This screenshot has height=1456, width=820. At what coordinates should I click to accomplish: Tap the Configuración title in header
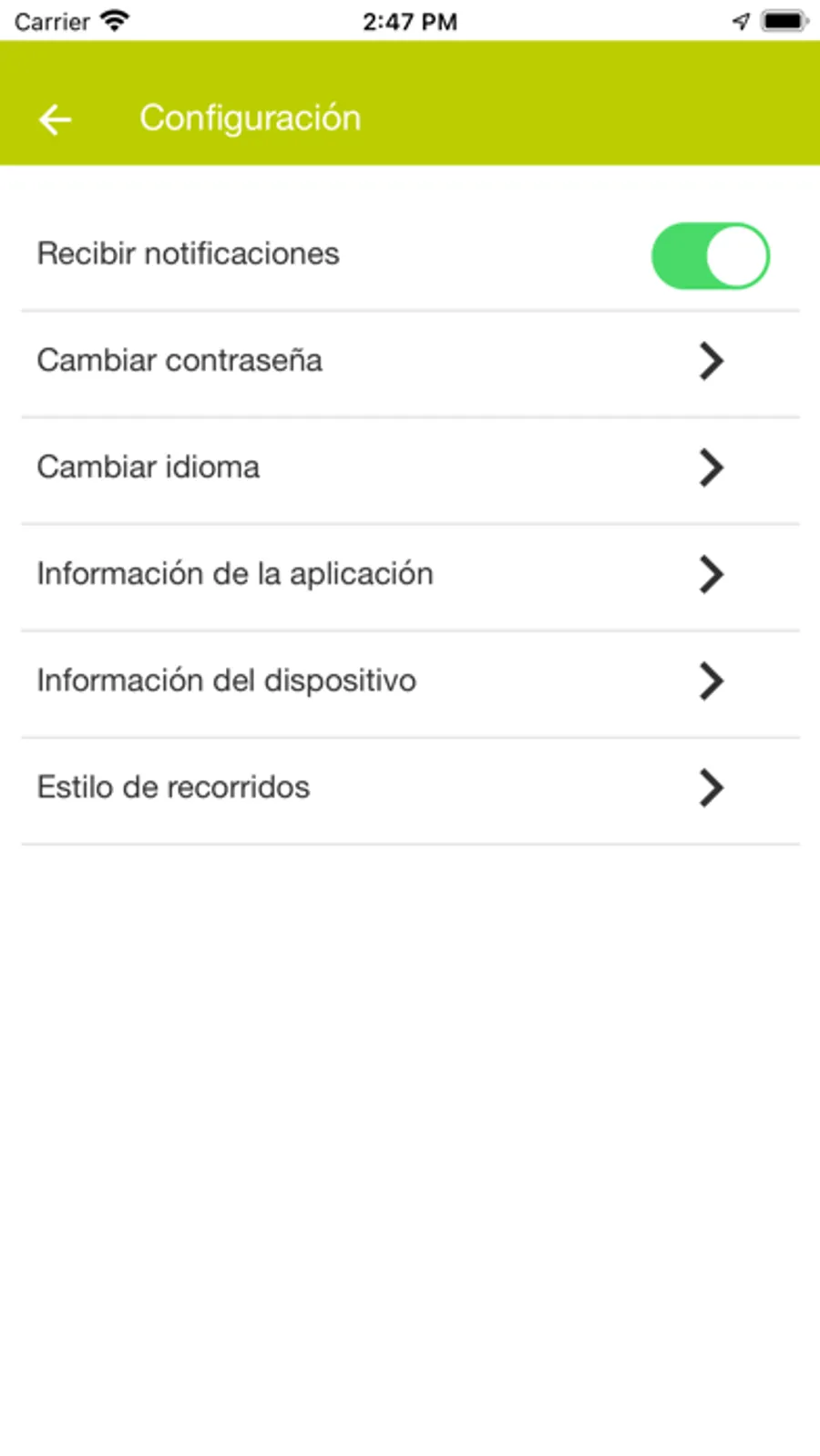250,117
